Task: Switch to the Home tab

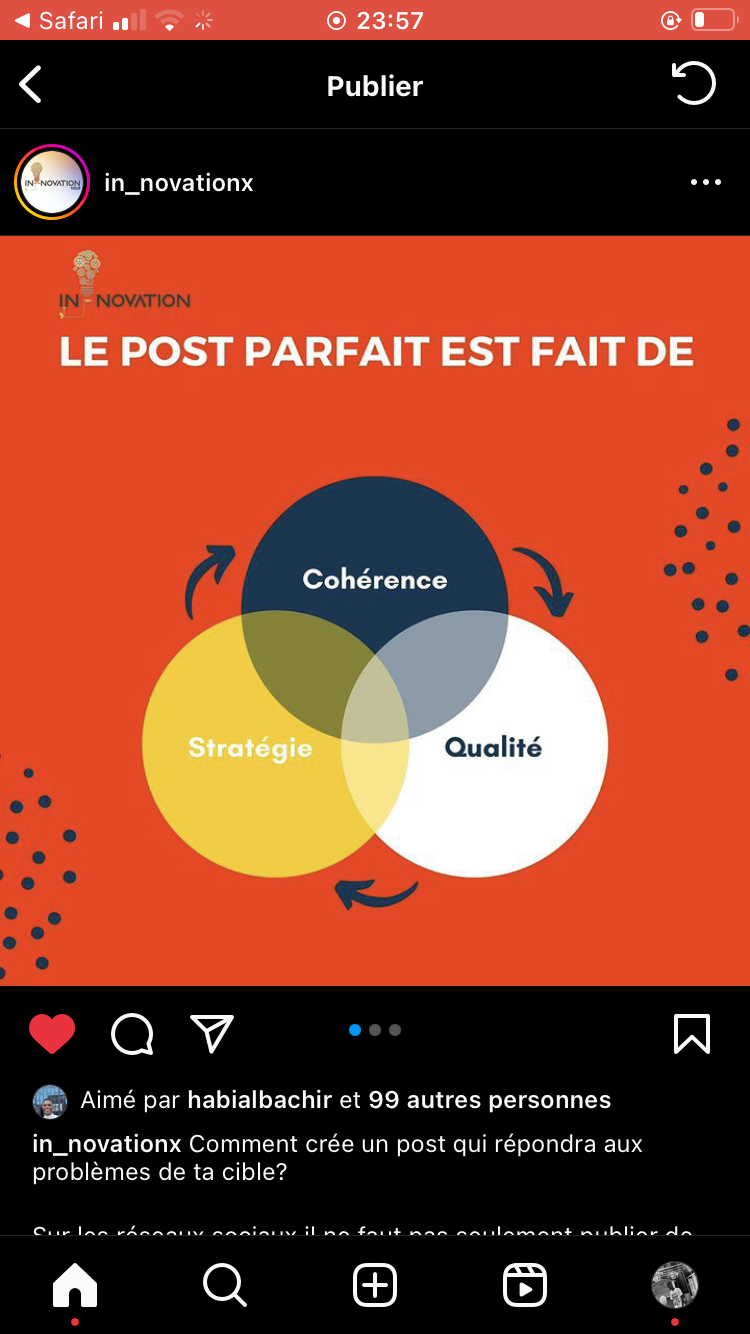Action: pyautogui.click(x=75, y=1284)
